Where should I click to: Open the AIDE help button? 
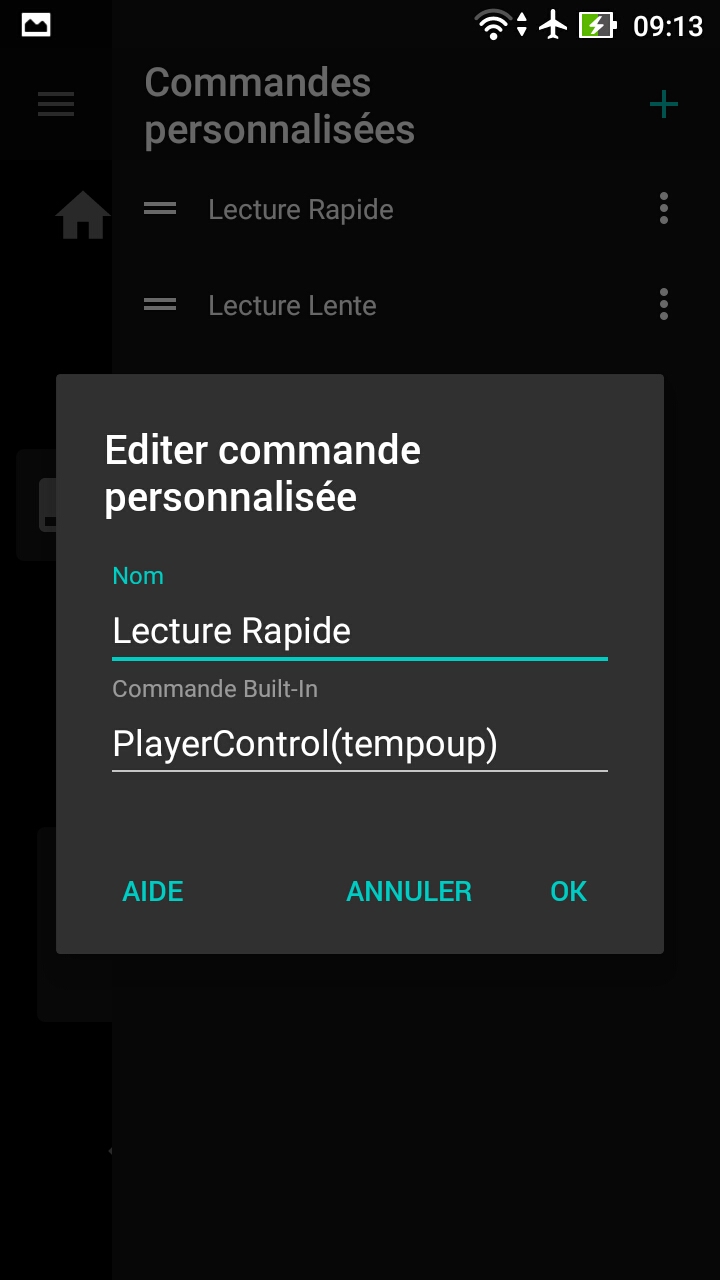tap(153, 891)
